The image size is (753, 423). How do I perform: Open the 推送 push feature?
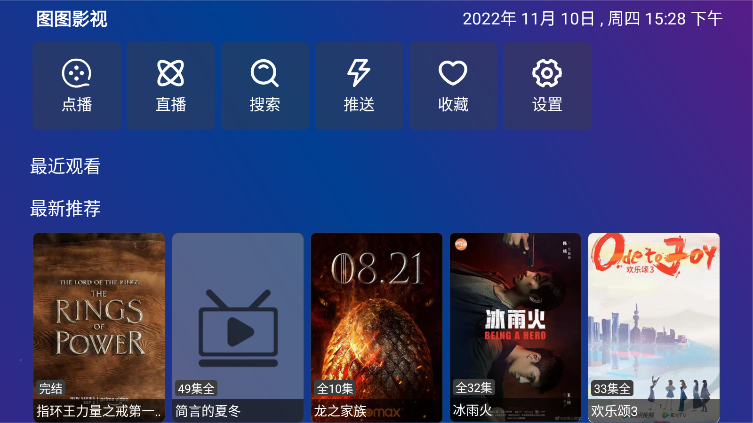359,86
